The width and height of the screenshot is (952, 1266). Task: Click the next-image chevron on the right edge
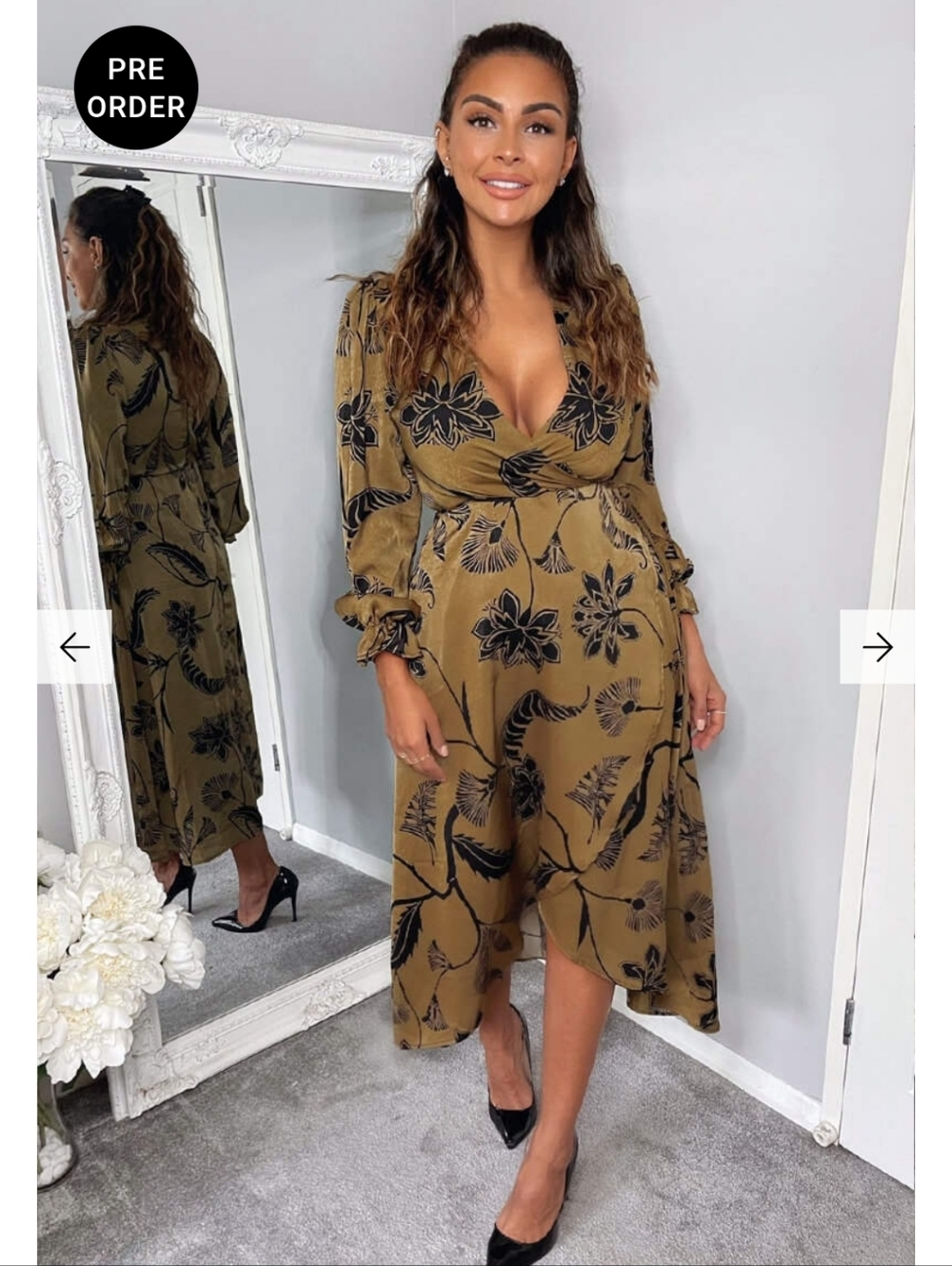(x=877, y=645)
